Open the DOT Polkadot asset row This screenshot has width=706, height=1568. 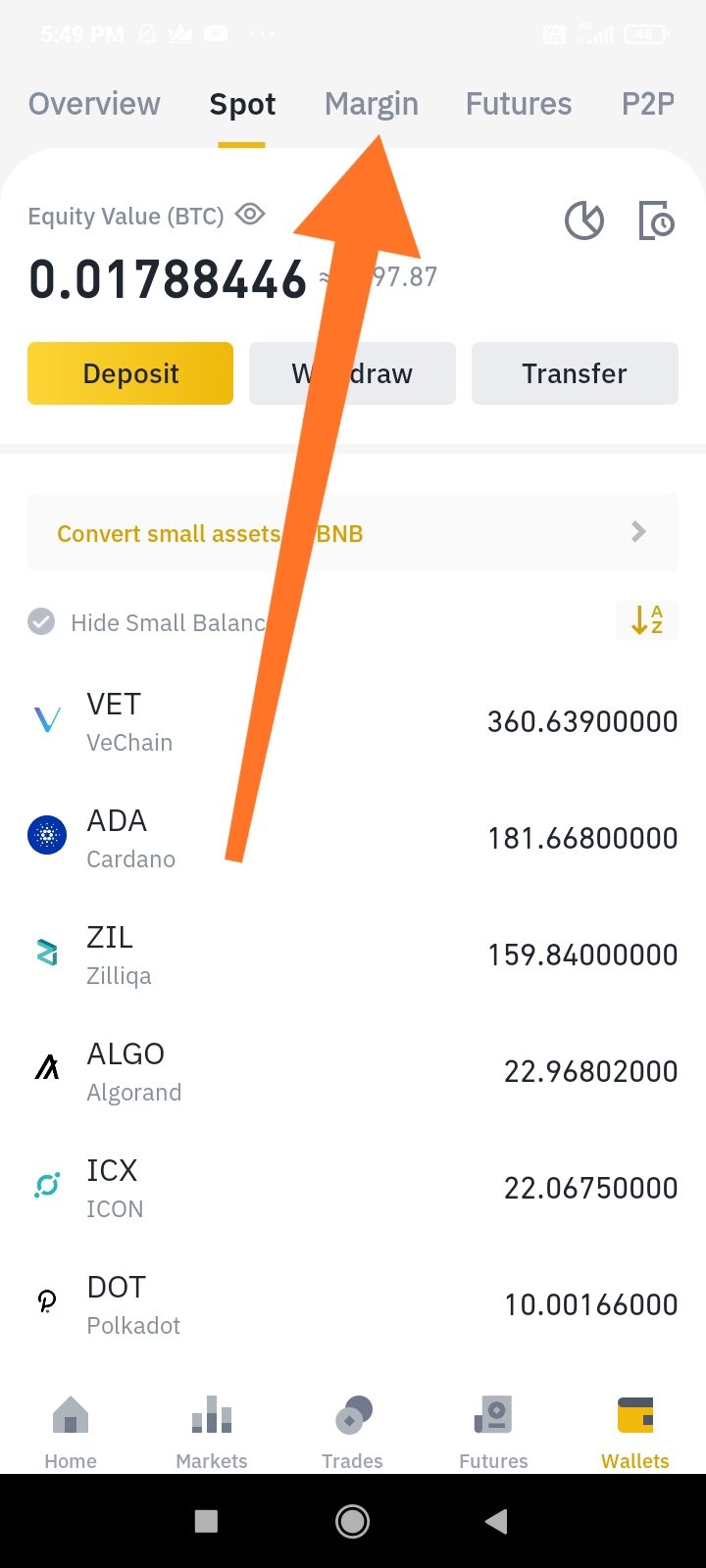coord(353,1305)
